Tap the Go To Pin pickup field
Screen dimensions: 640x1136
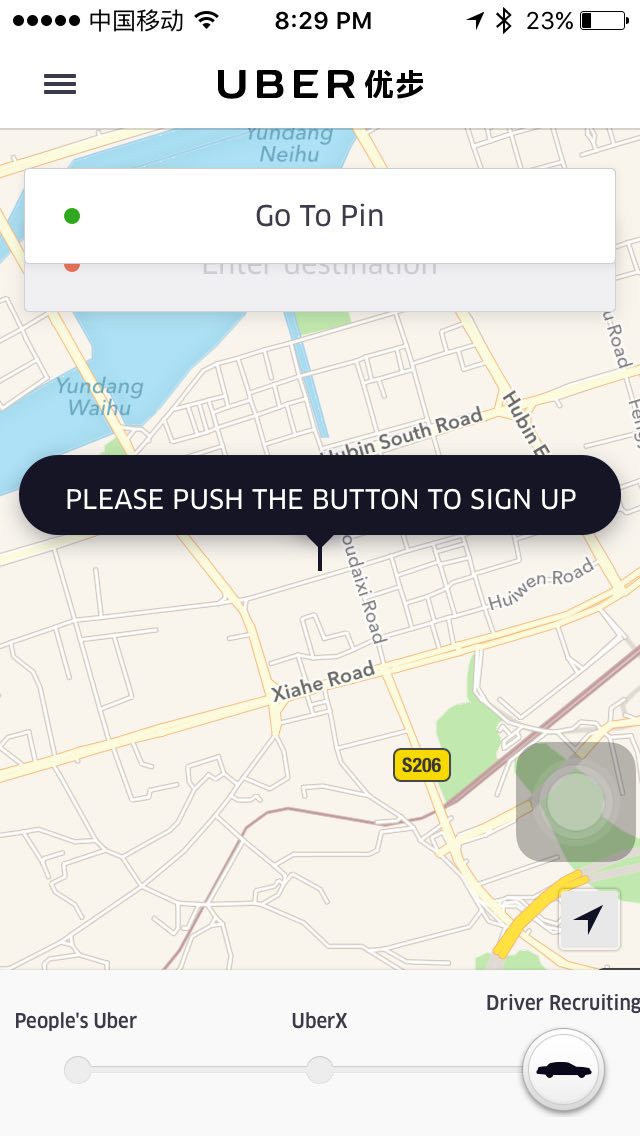pos(320,216)
